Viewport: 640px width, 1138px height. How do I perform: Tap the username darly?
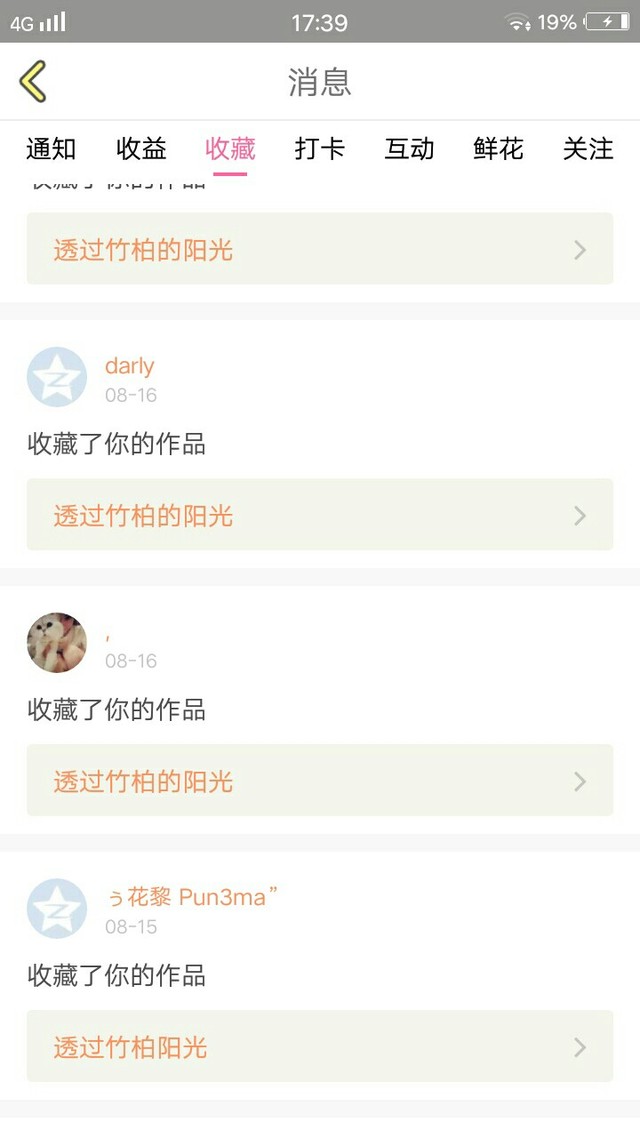pyautogui.click(x=130, y=367)
